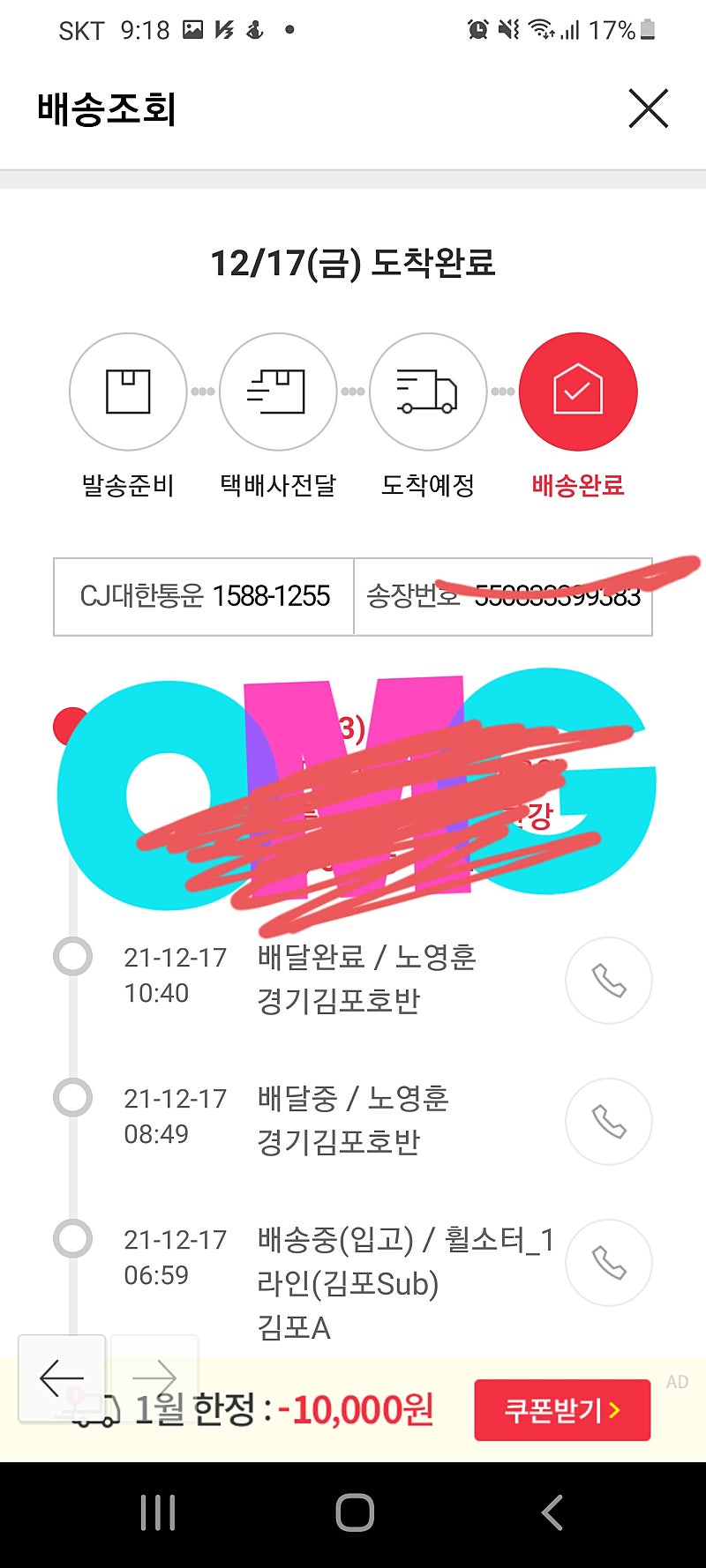Toggle the timeline dot for the 10:40 event

[72, 954]
